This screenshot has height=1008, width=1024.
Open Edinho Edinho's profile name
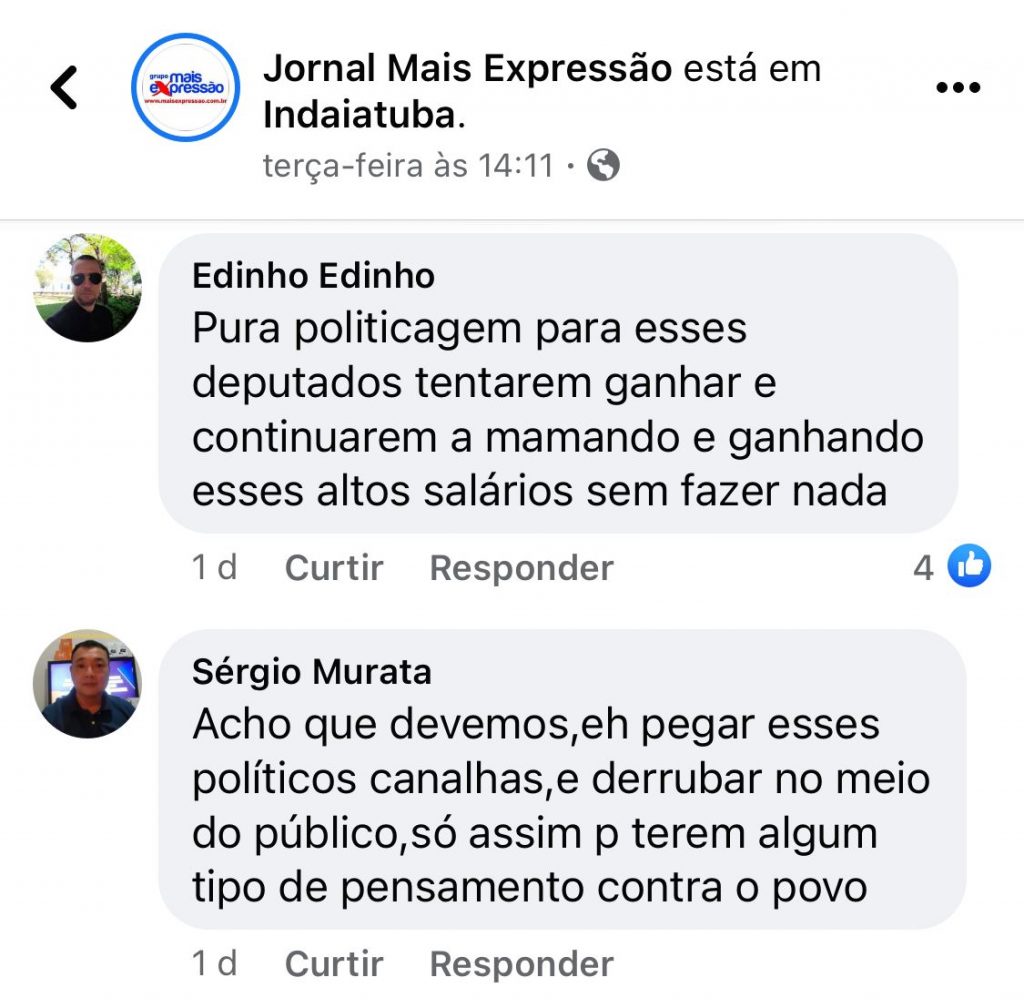pyautogui.click(x=313, y=275)
